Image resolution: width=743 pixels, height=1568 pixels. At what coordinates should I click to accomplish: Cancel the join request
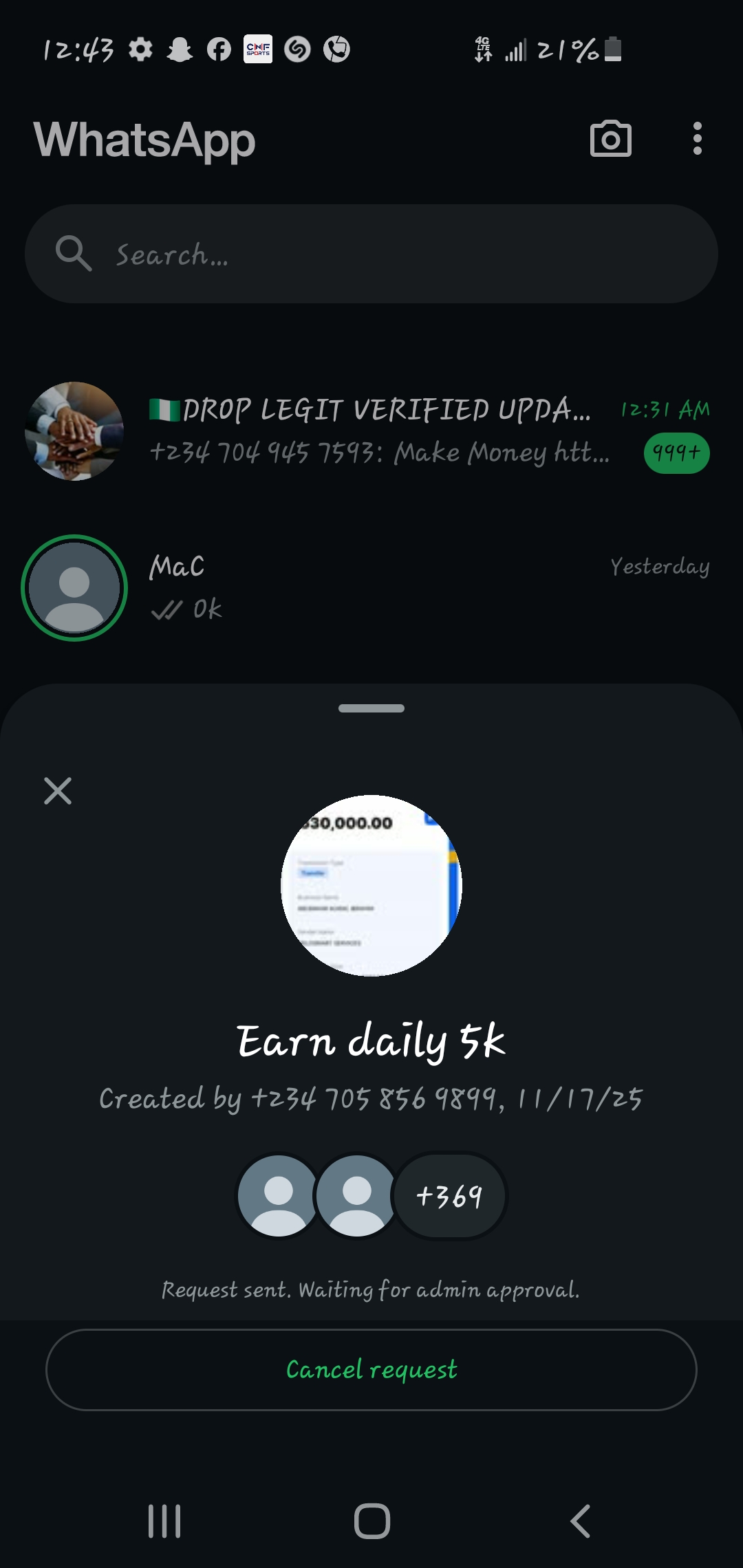(371, 1370)
